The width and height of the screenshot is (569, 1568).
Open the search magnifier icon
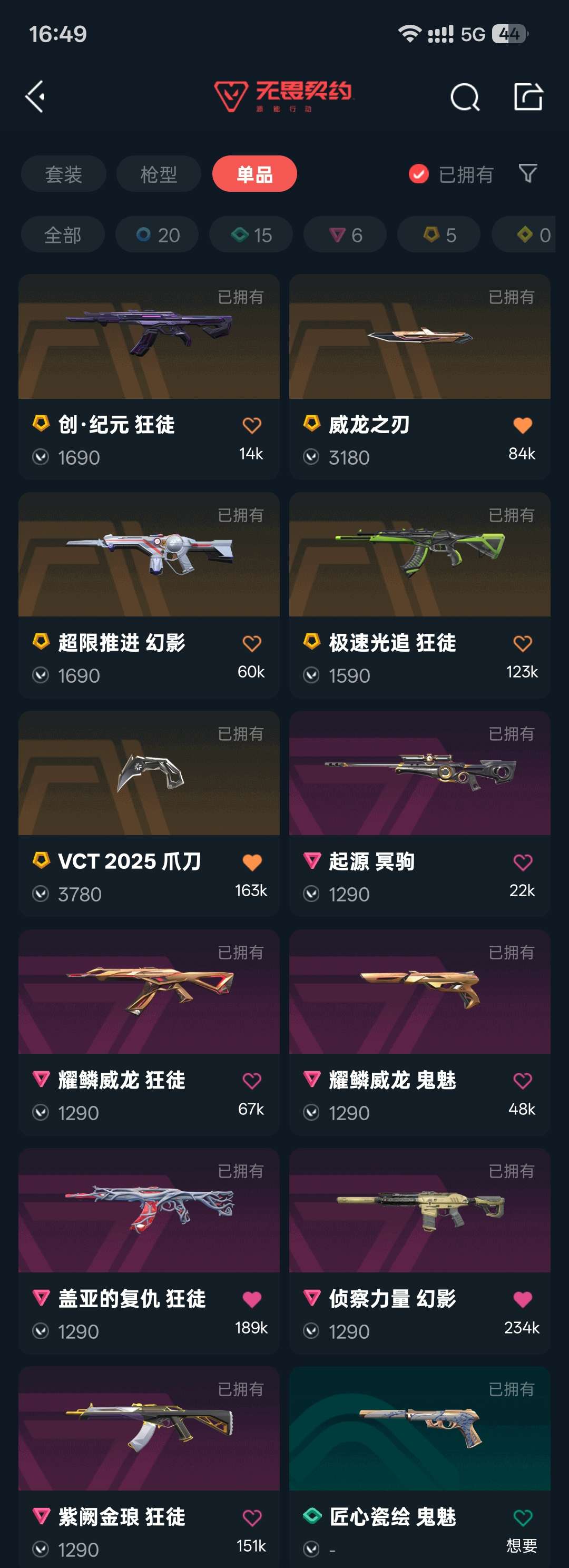[464, 97]
